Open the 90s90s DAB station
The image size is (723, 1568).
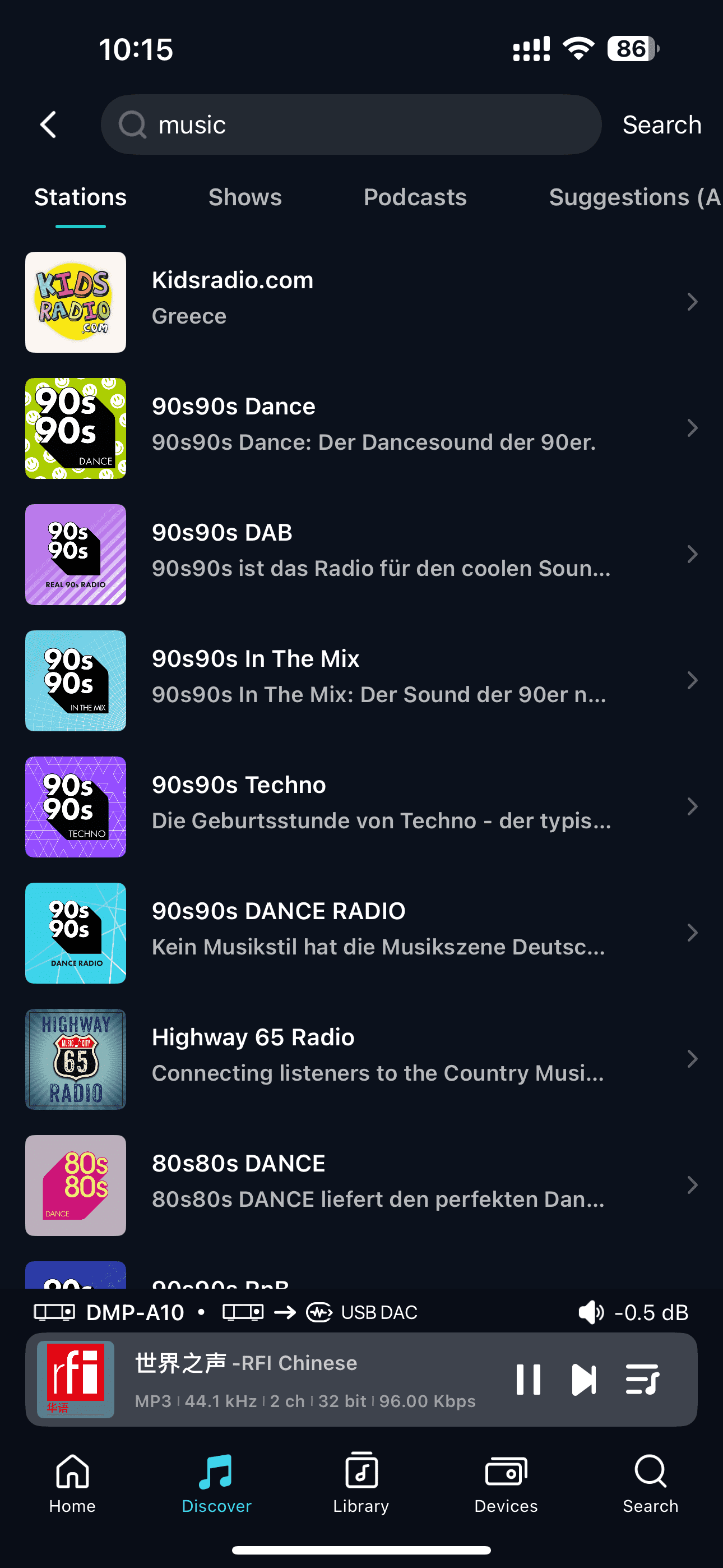point(361,555)
